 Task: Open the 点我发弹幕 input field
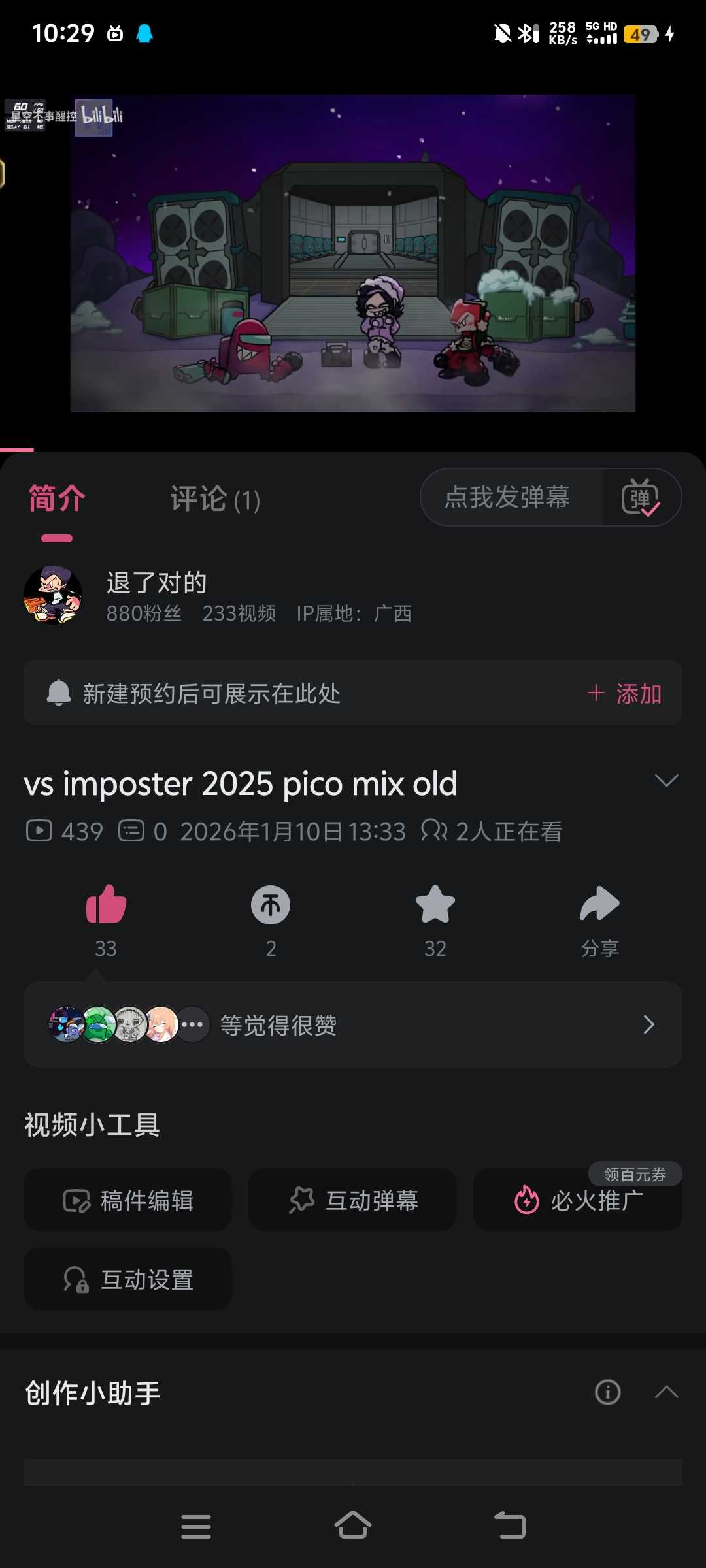coord(508,497)
